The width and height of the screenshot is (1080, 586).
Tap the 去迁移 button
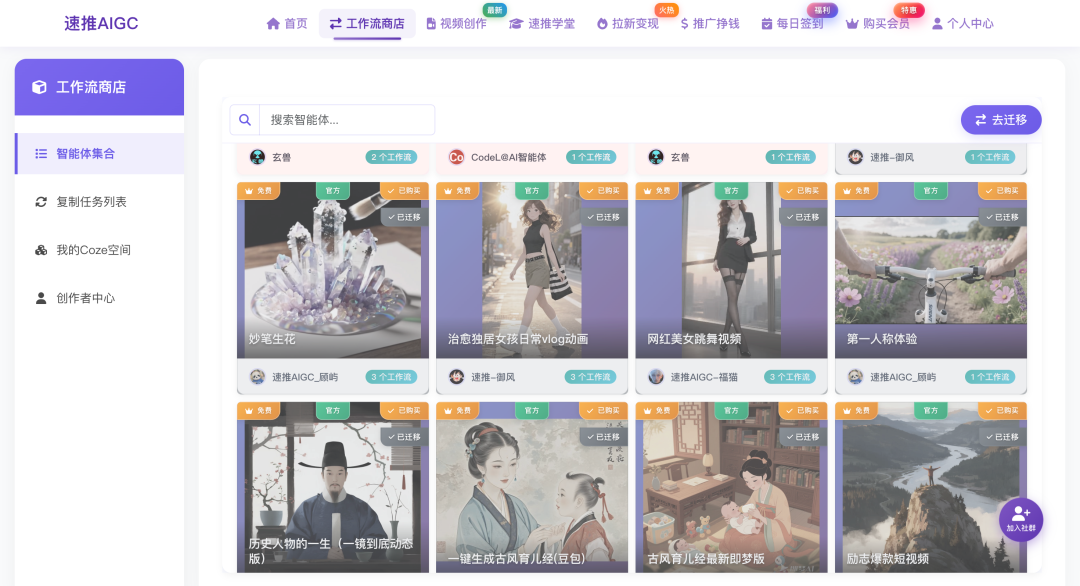click(x=1000, y=120)
